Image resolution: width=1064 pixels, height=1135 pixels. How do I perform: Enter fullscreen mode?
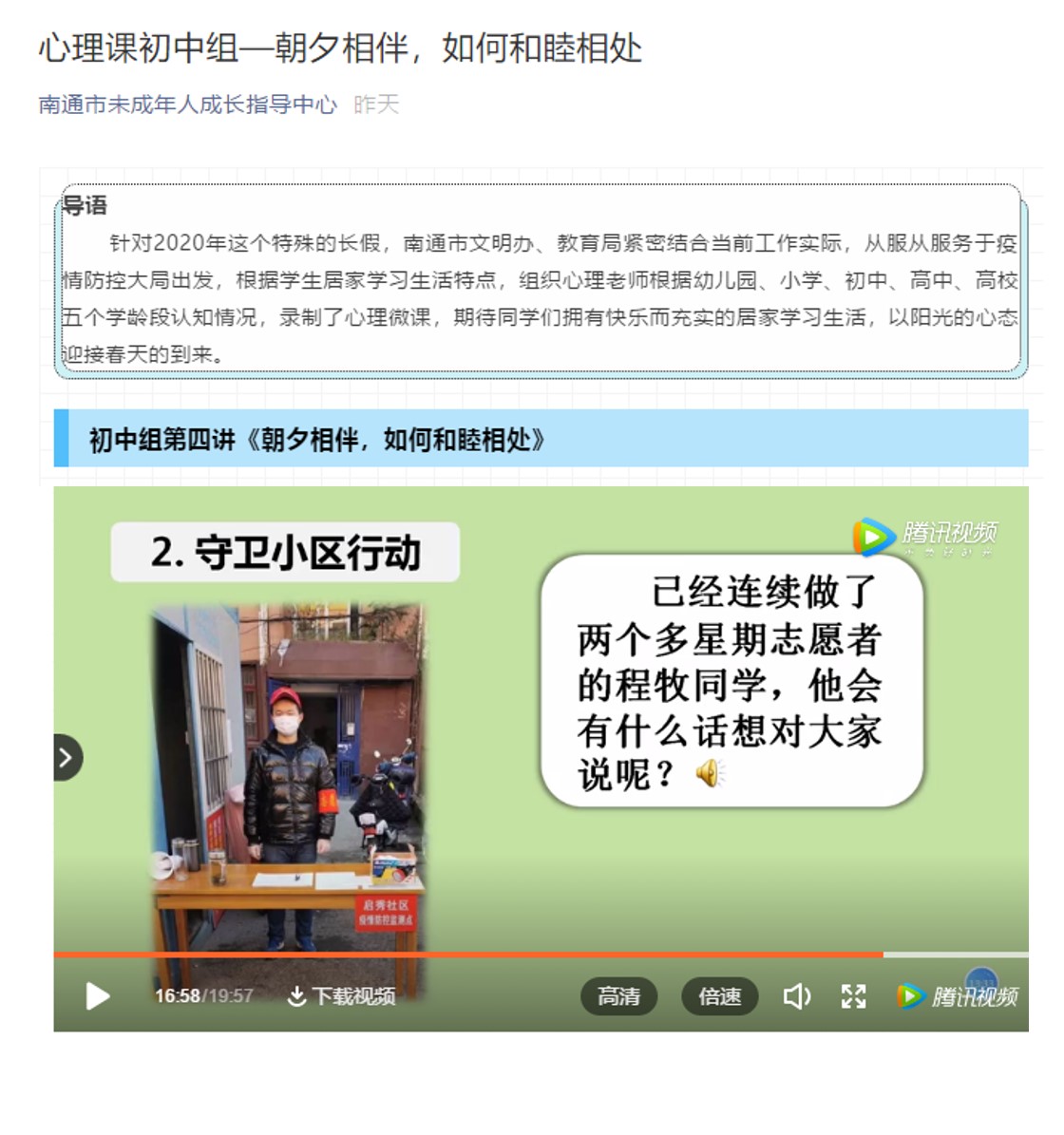pos(853,996)
